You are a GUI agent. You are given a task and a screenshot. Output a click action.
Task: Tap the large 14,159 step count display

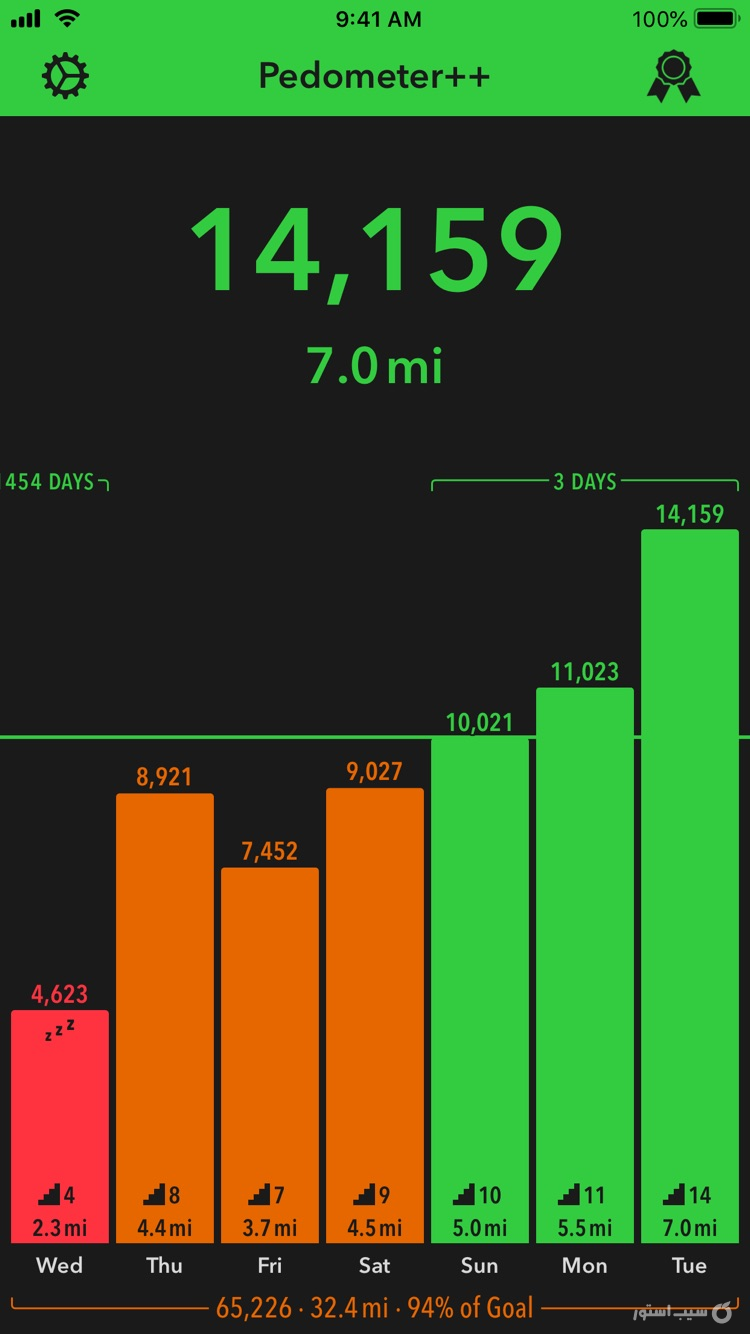375,250
